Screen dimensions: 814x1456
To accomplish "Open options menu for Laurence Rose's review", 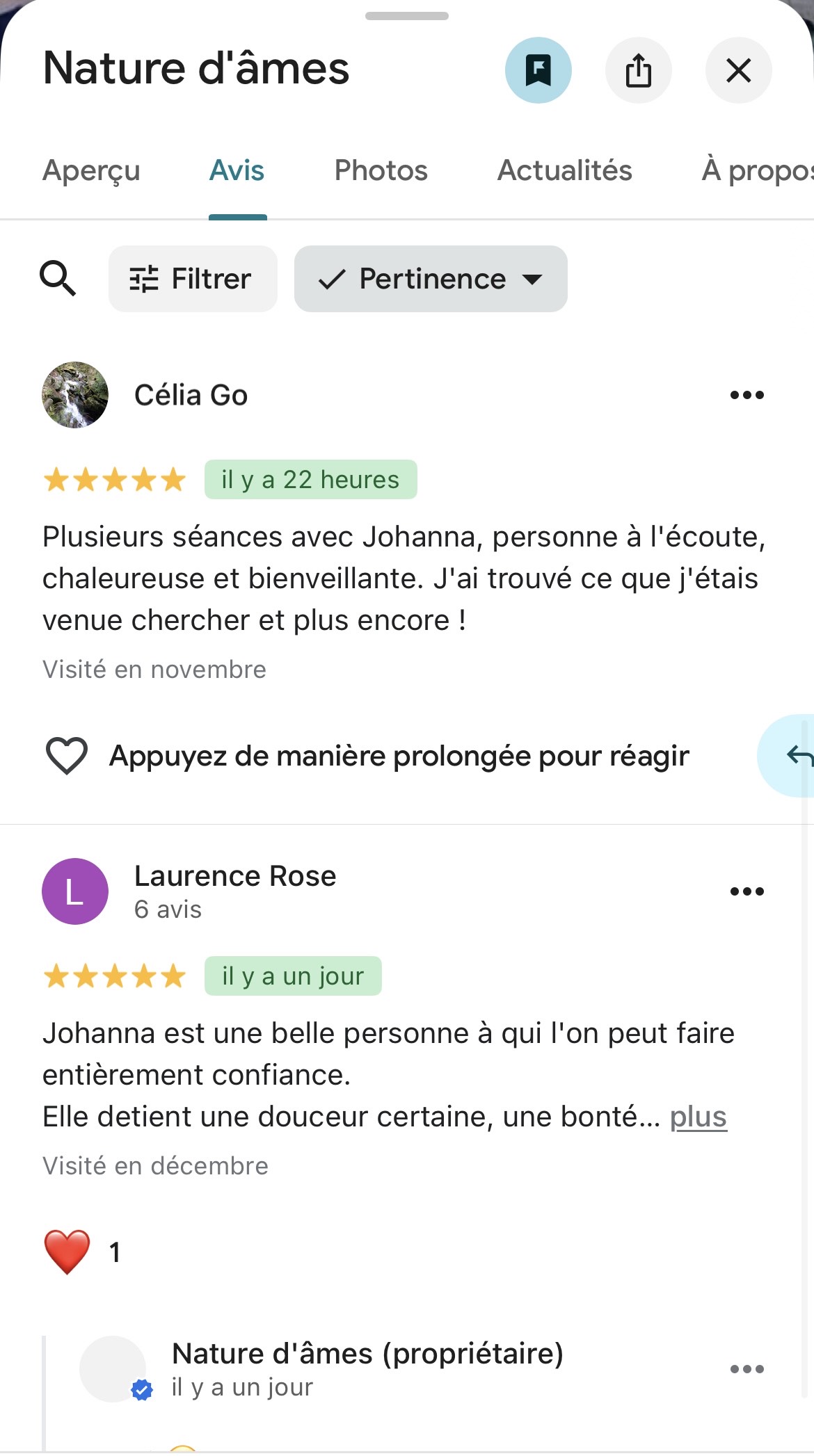I will (x=747, y=891).
